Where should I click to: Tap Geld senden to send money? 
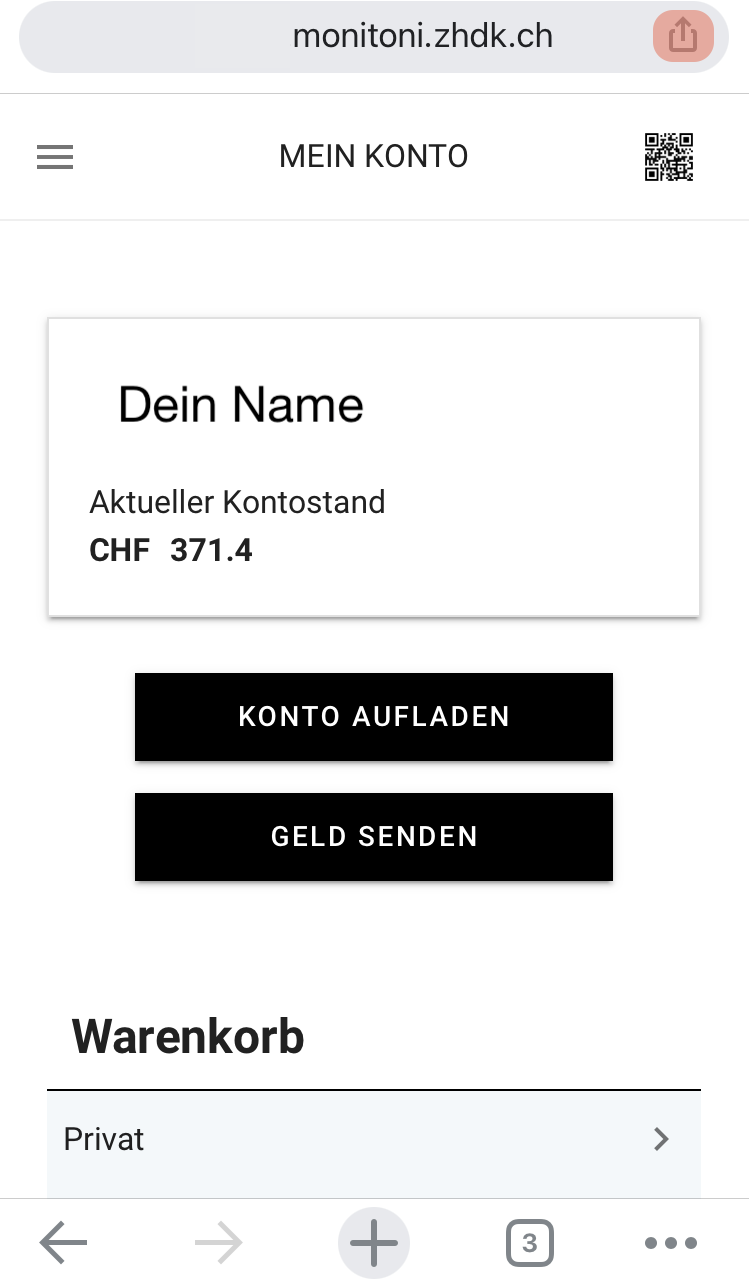click(374, 837)
